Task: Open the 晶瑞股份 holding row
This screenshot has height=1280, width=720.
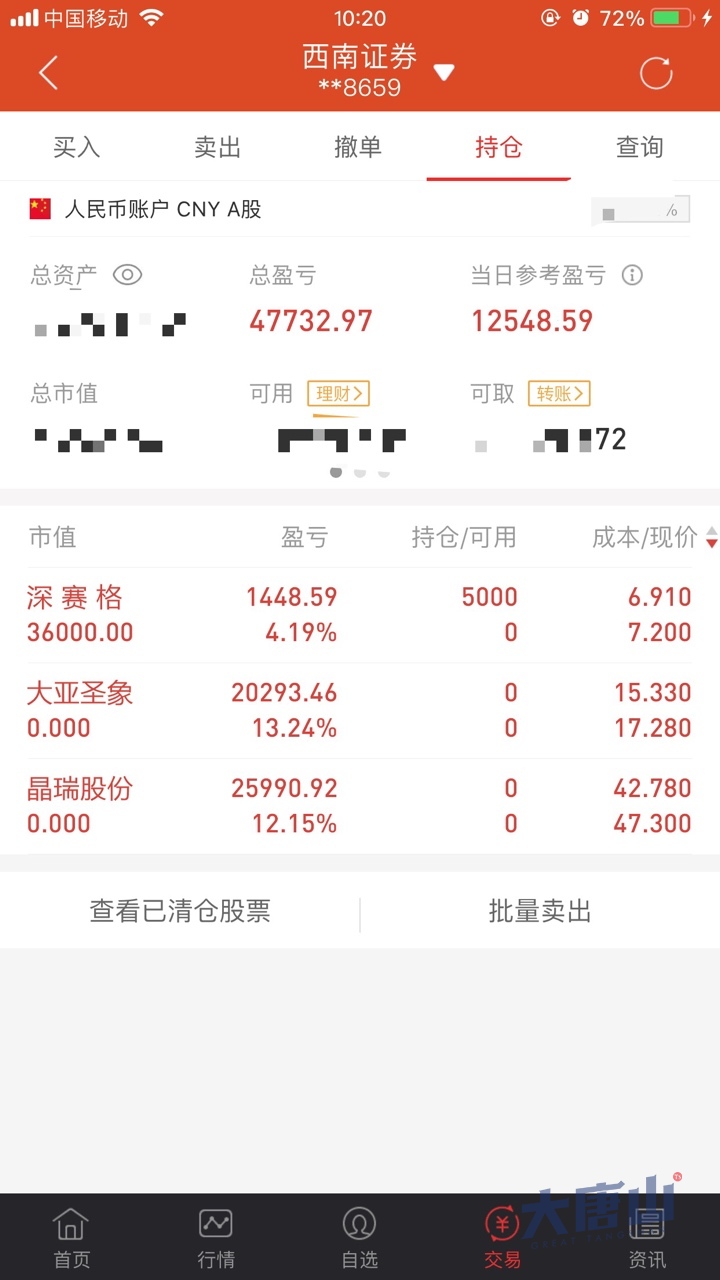Action: [x=360, y=806]
